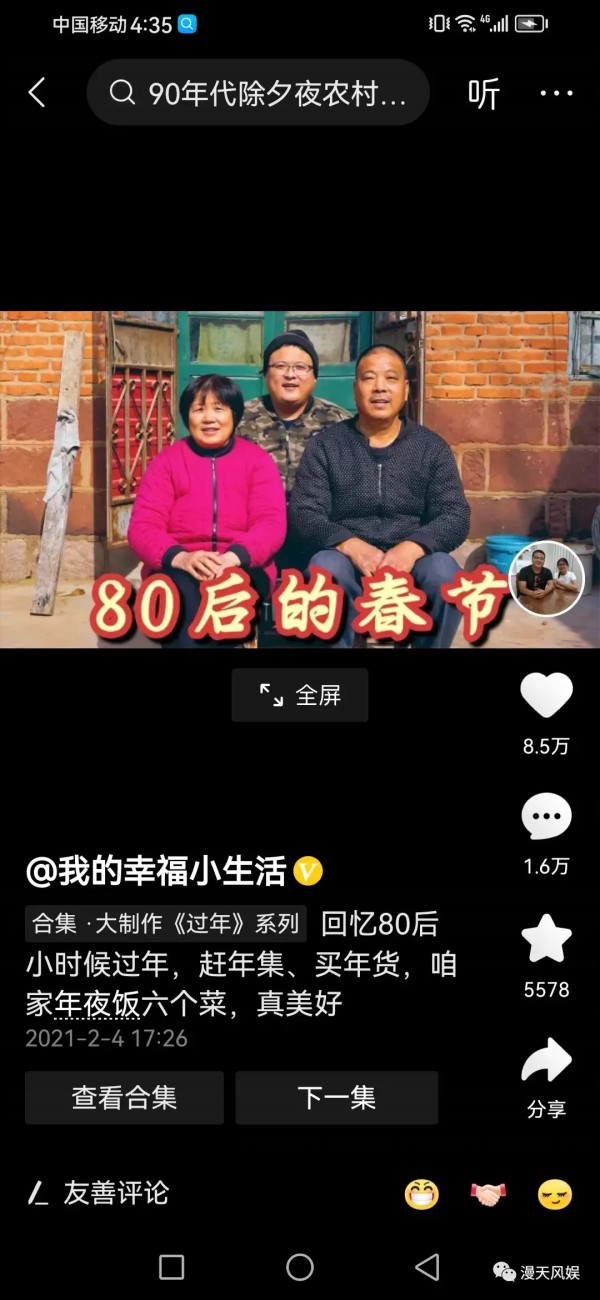Send the grinning face emoji
The width and height of the screenshot is (600, 1300).
click(x=421, y=1194)
